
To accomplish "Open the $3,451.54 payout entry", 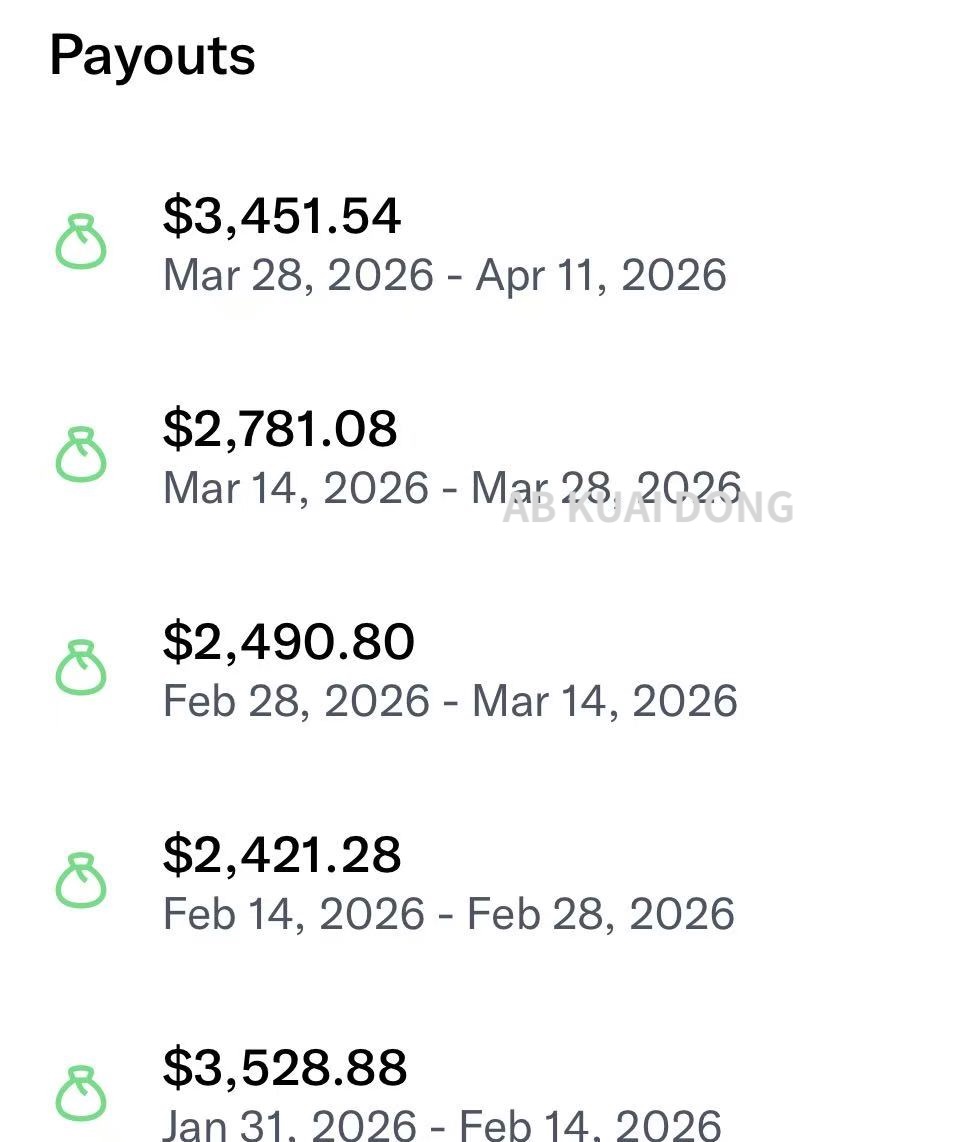I will click(x=444, y=245).
